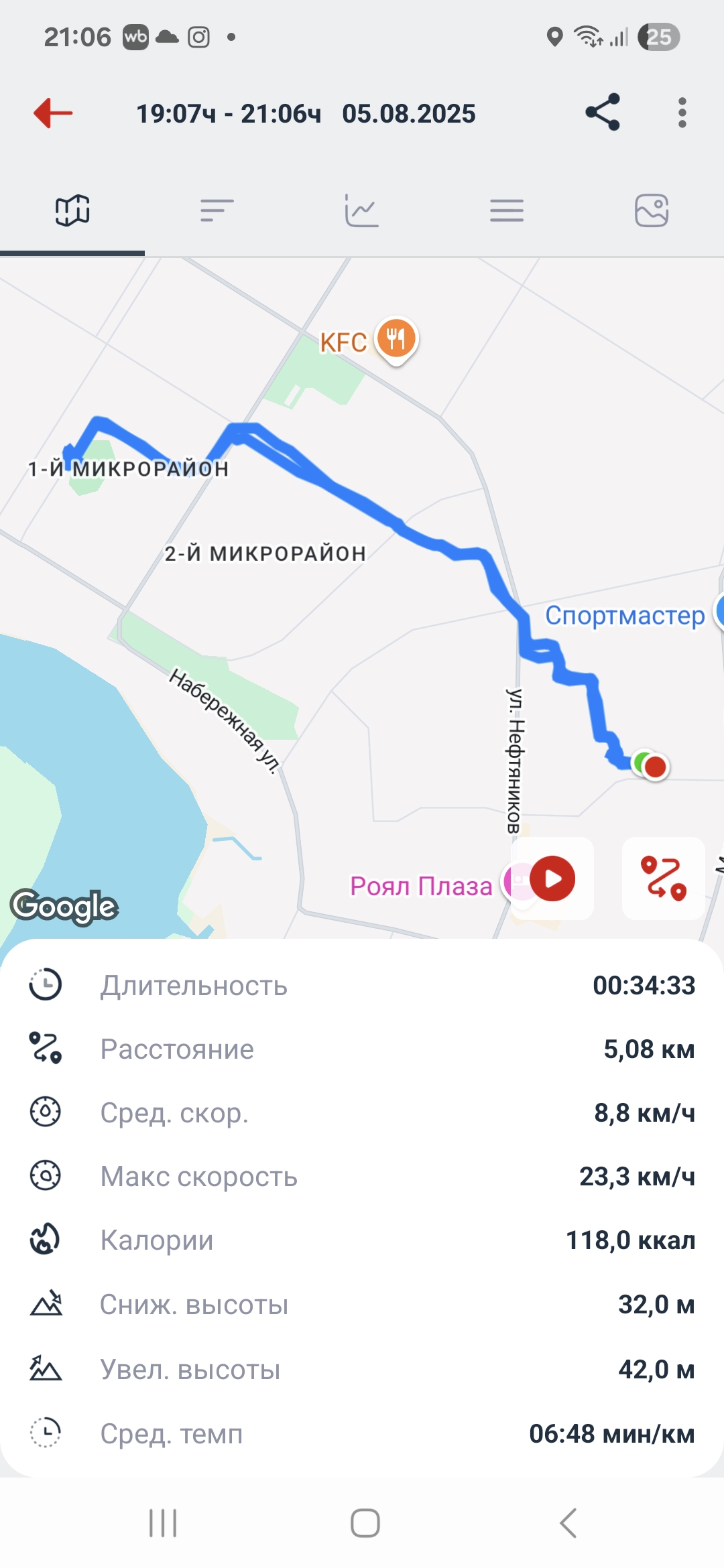Go back using the red arrow
724x1568 pixels.
tap(53, 113)
